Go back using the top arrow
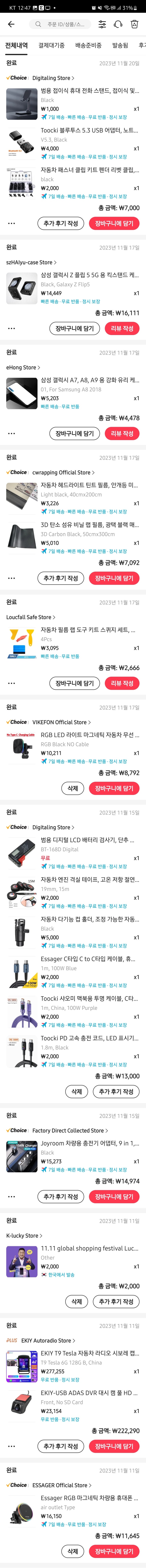Screen dimensions: 146x1568 (11, 24)
